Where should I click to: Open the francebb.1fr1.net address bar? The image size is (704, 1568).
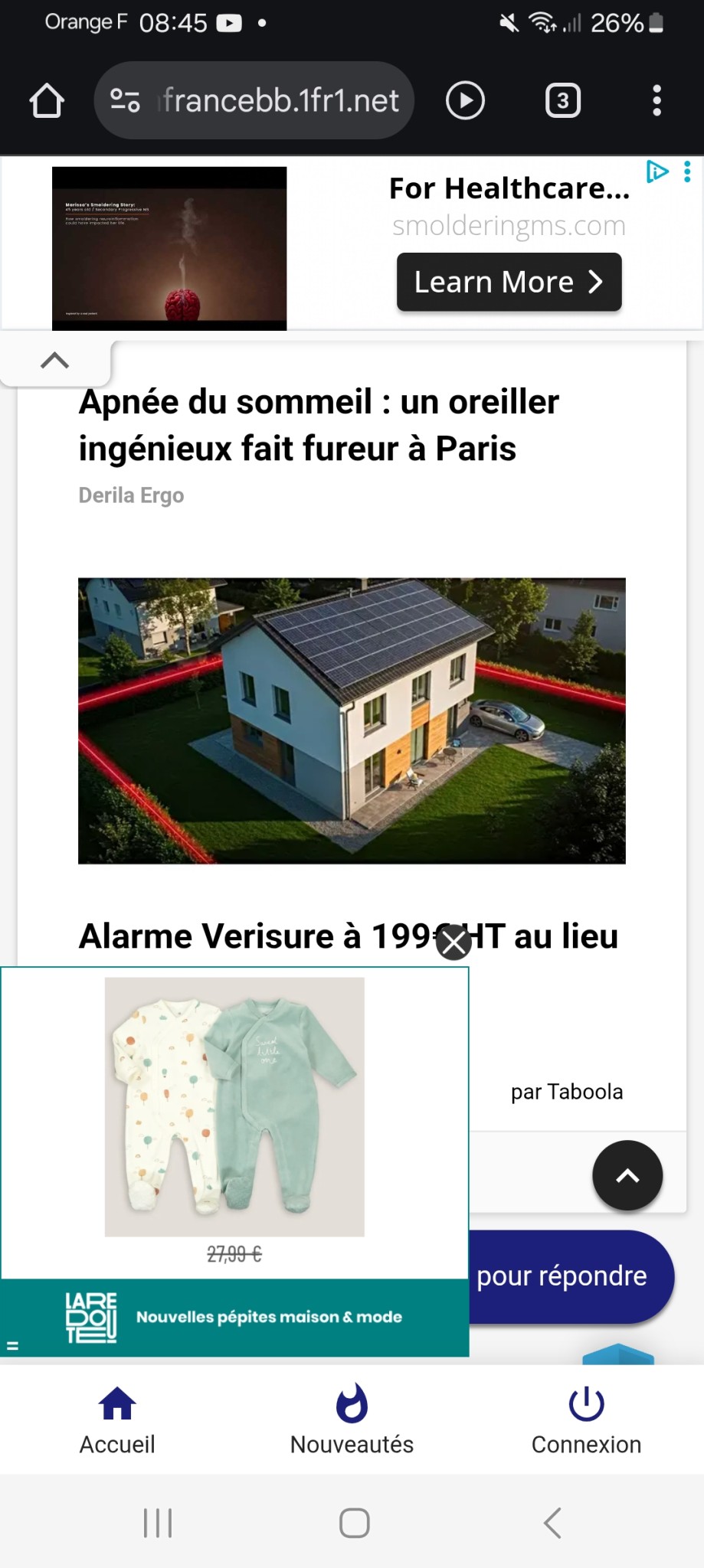(x=257, y=100)
